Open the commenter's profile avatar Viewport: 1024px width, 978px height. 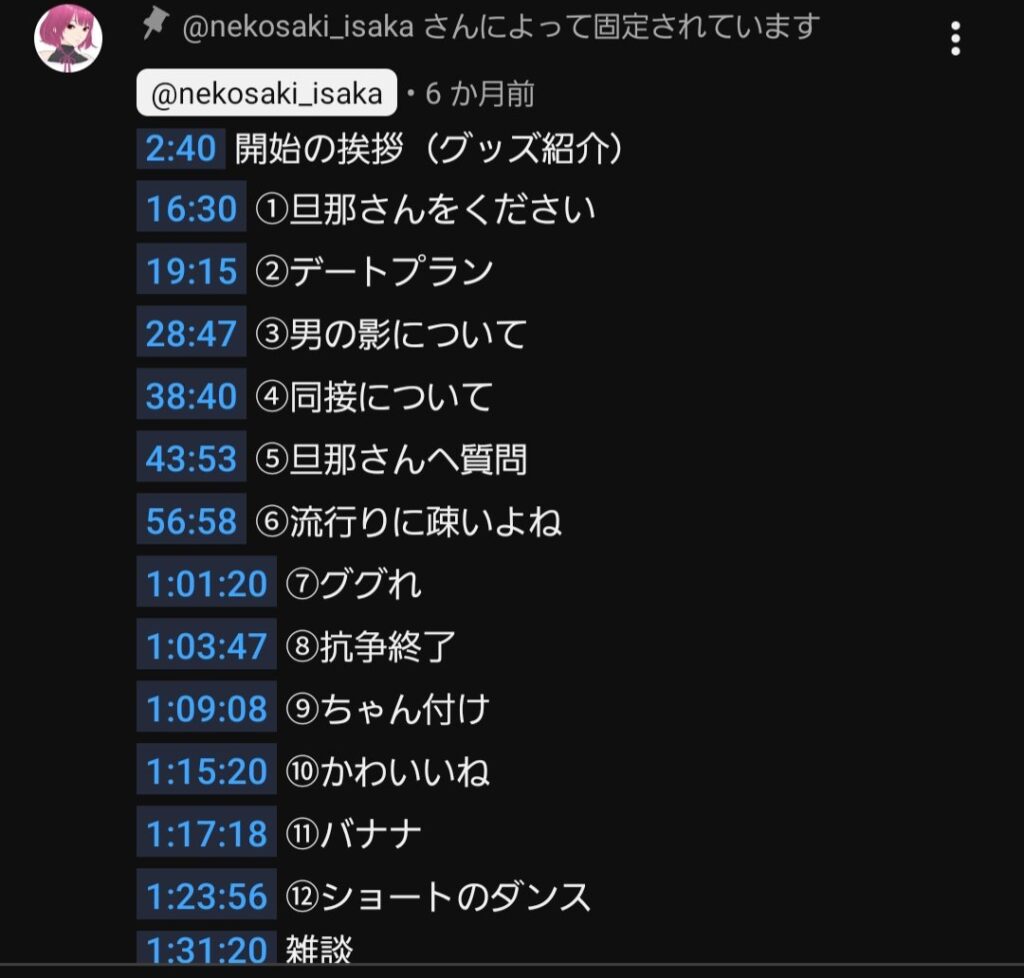(68, 38)
